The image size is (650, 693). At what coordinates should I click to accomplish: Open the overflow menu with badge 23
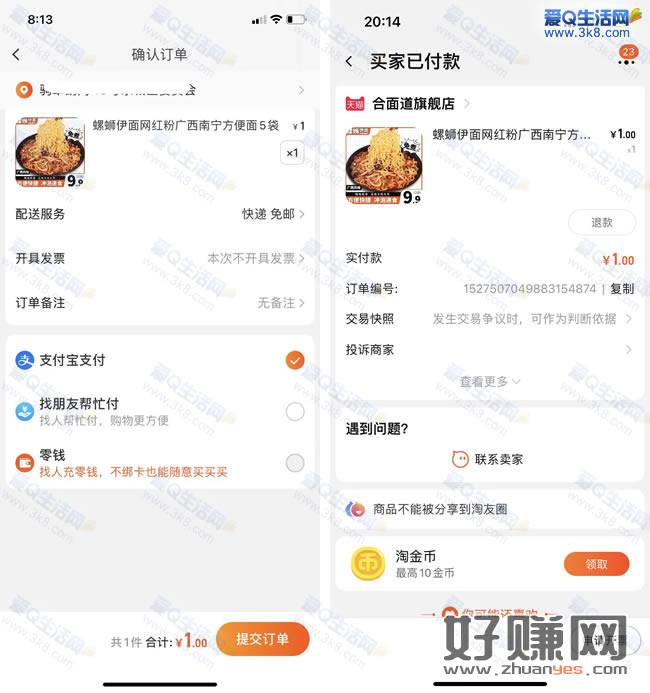pos(626,62)
